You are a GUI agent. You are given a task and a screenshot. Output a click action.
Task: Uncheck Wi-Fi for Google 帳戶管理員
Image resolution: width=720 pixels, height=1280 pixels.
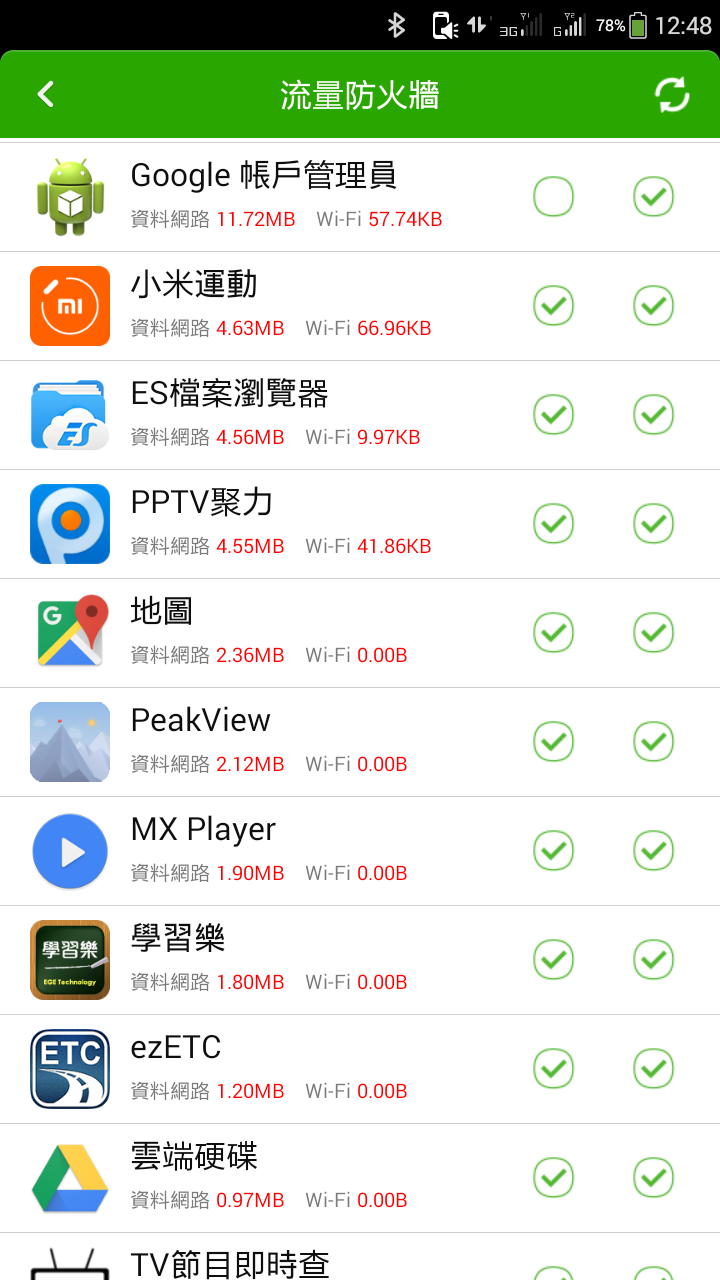pos(653,196)
